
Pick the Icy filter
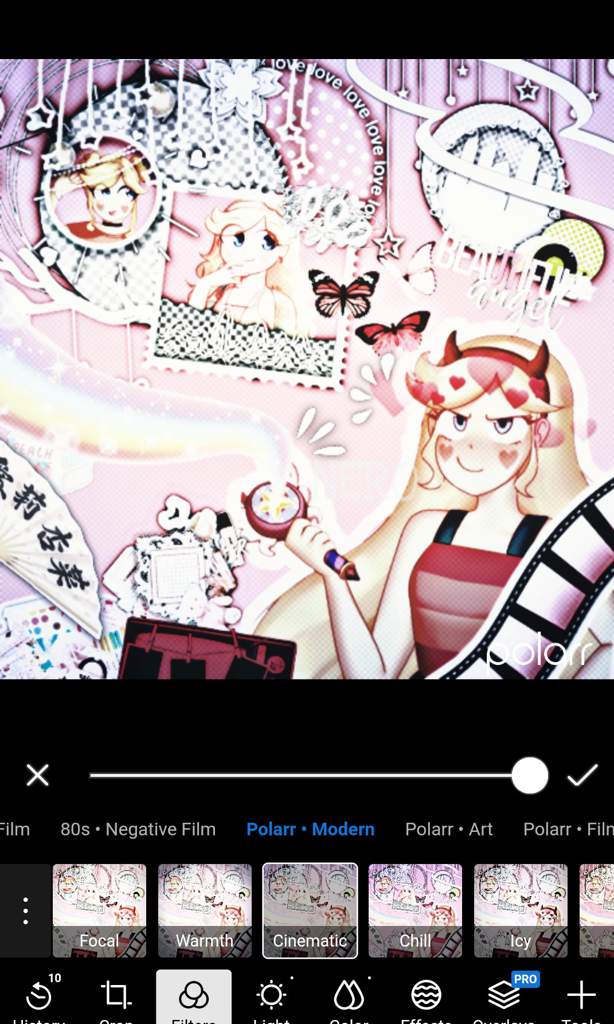coord(520,910)
